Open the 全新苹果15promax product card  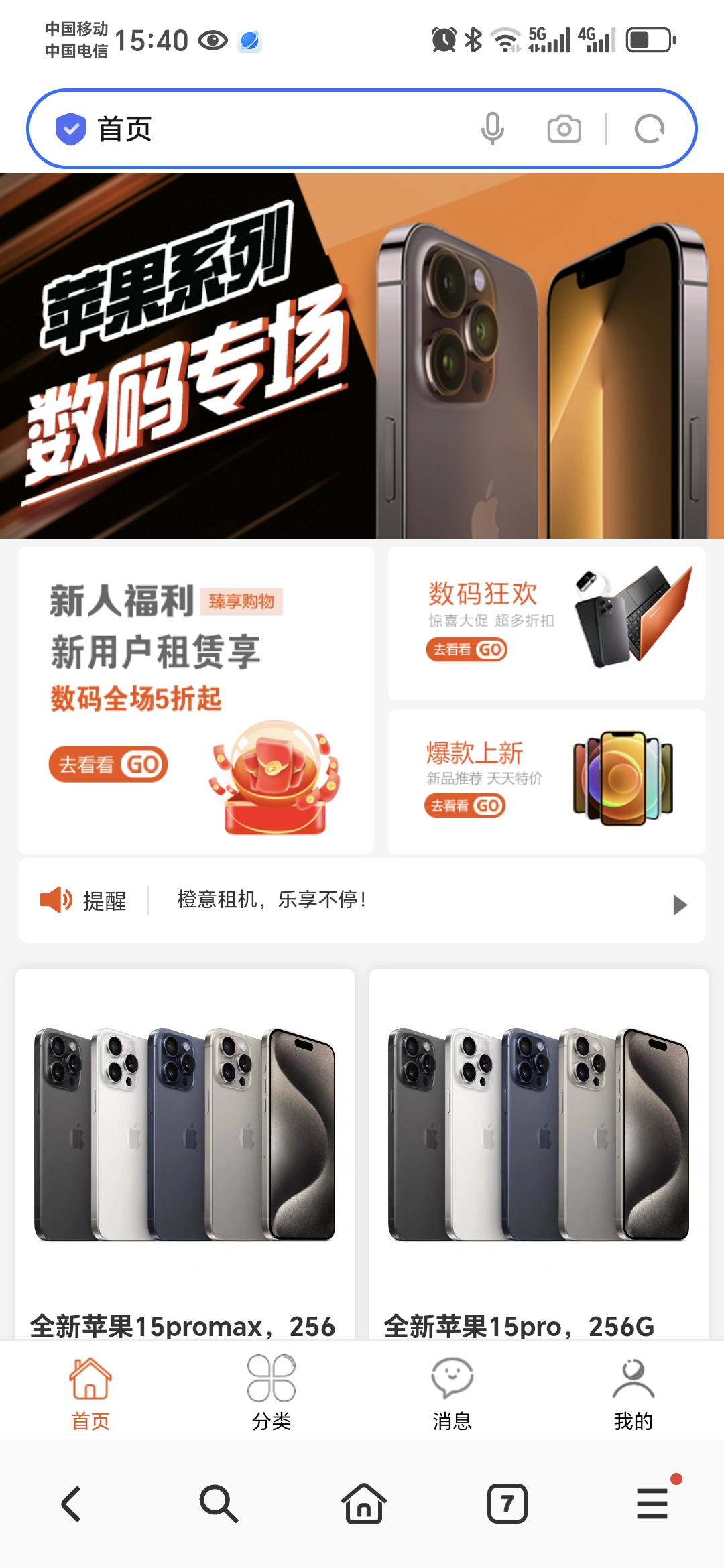[185, 1154]
